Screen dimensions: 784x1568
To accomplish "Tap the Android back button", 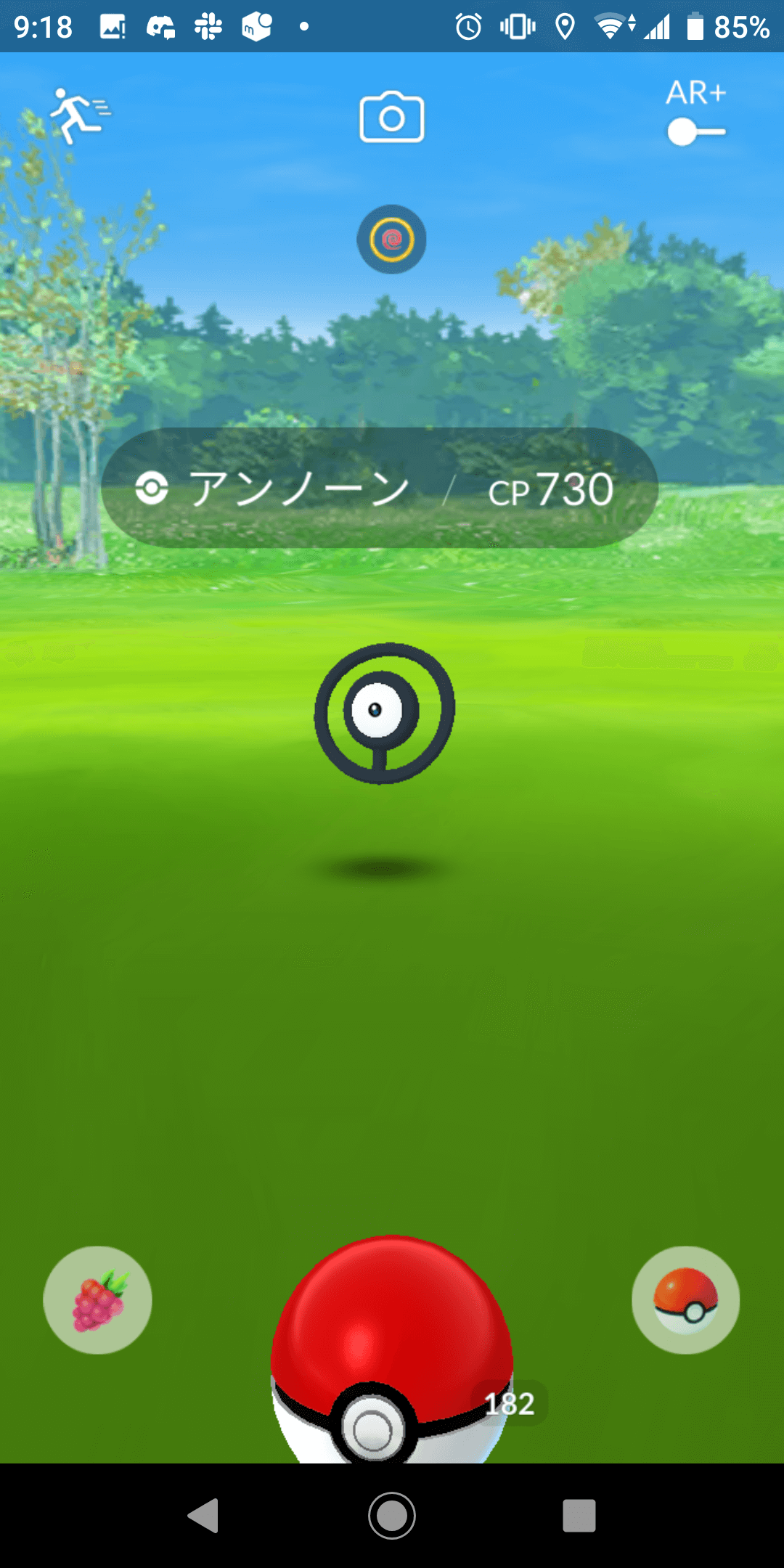I will point(204,1516).
